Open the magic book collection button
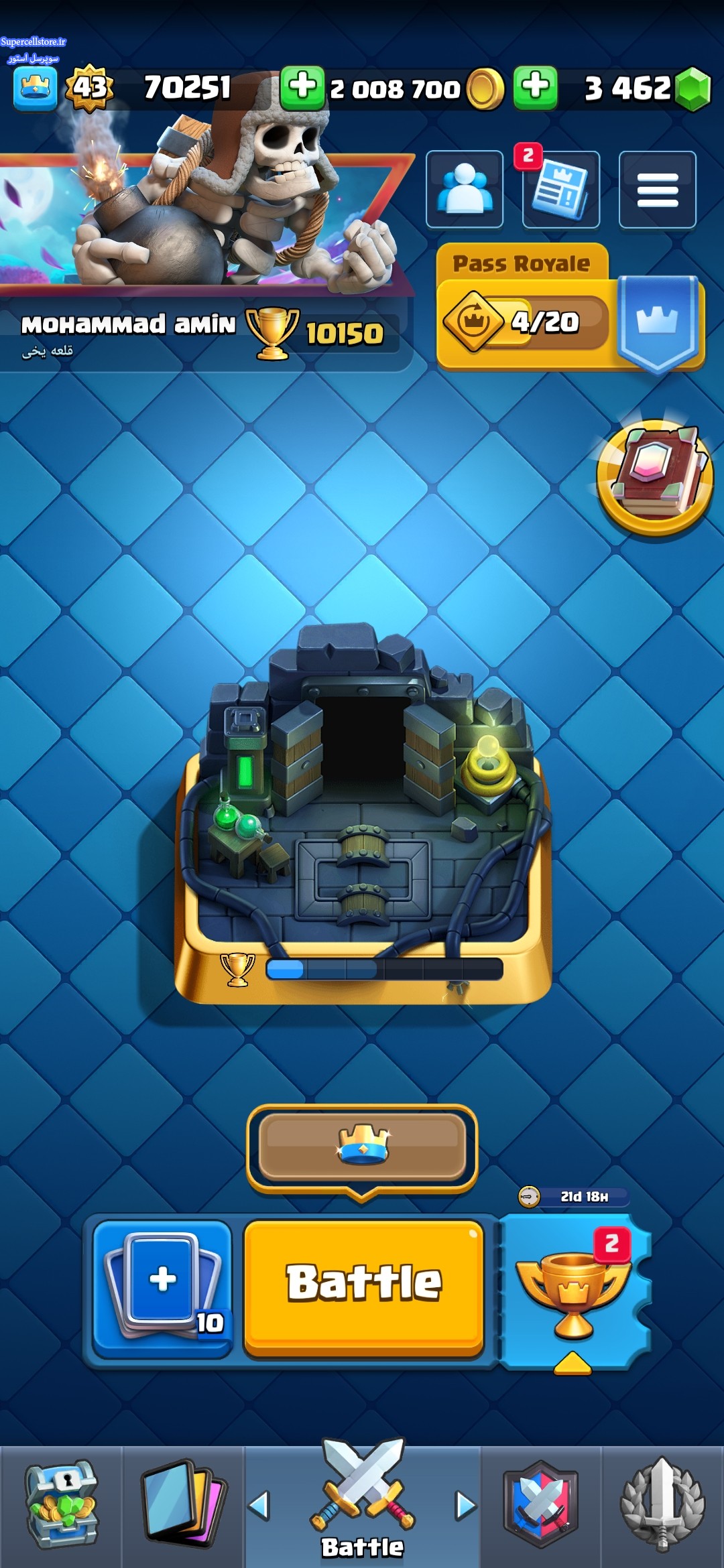The width and height of the screenshot is (724, 1568). [655, 476]
